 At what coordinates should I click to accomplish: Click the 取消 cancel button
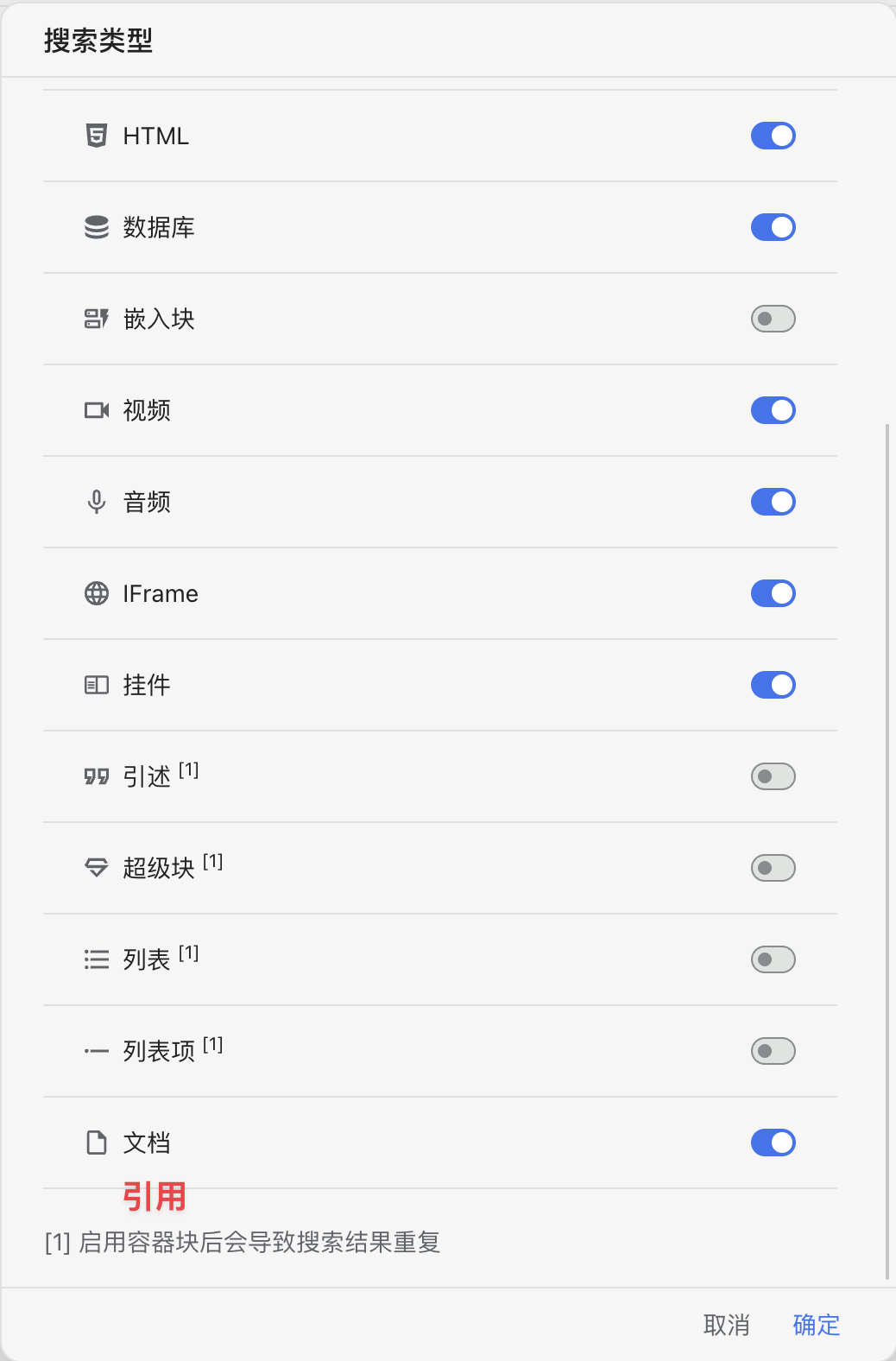coord(726,1325)
